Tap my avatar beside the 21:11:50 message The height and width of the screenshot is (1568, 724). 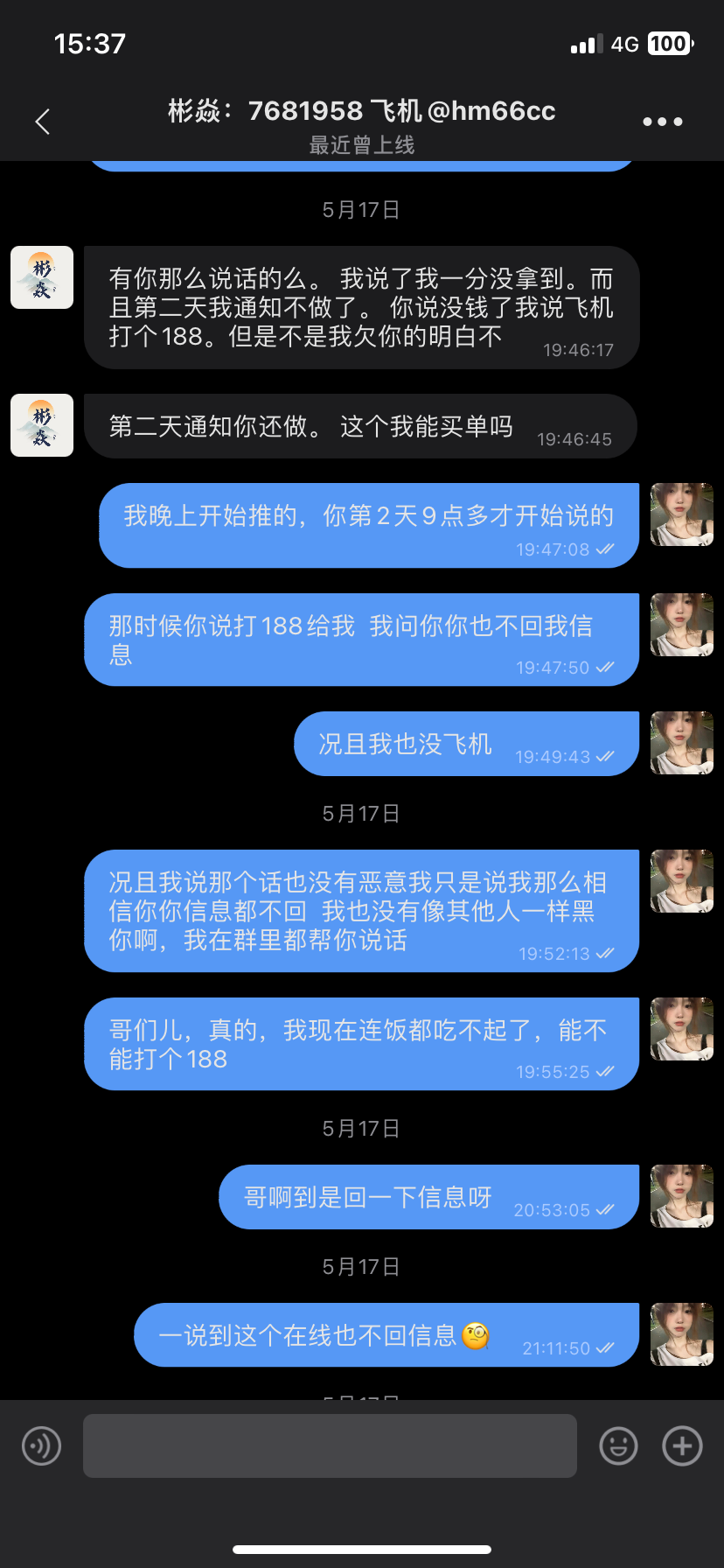click(x=682, y=1334)
